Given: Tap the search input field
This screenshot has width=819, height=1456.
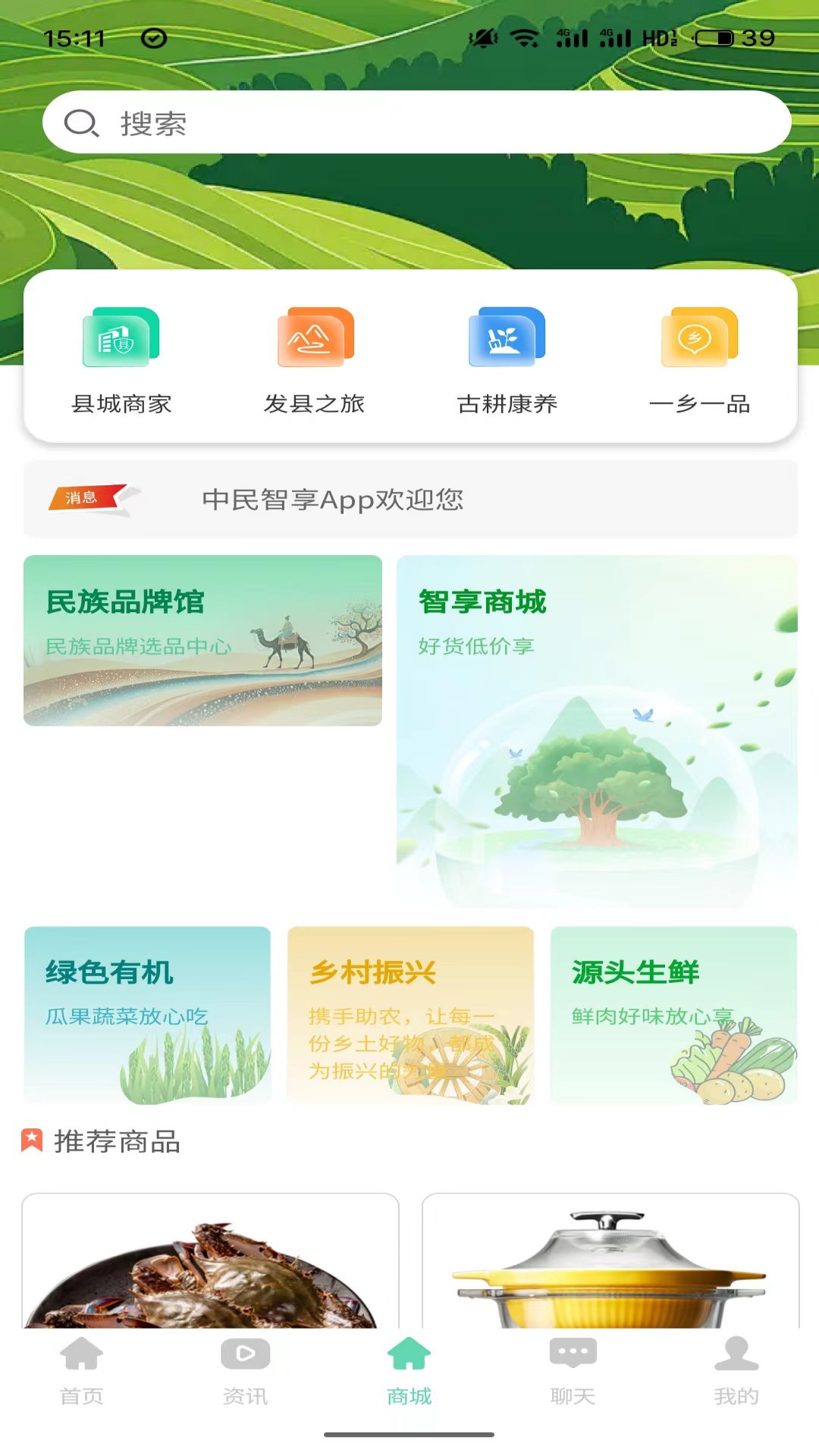Looking at the screenshot, I should (417, 121).
